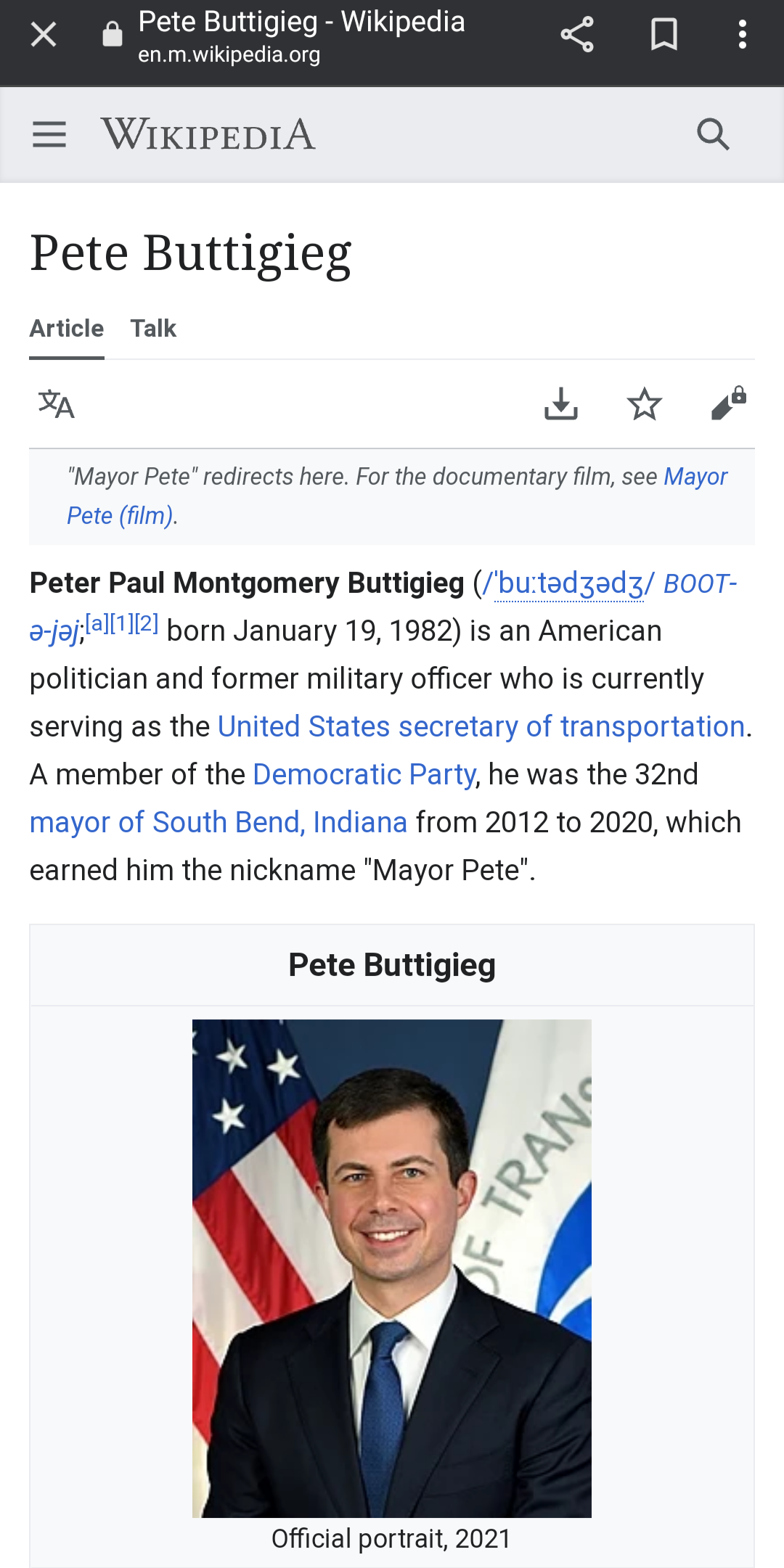Switch to the Talk tab

153,329
